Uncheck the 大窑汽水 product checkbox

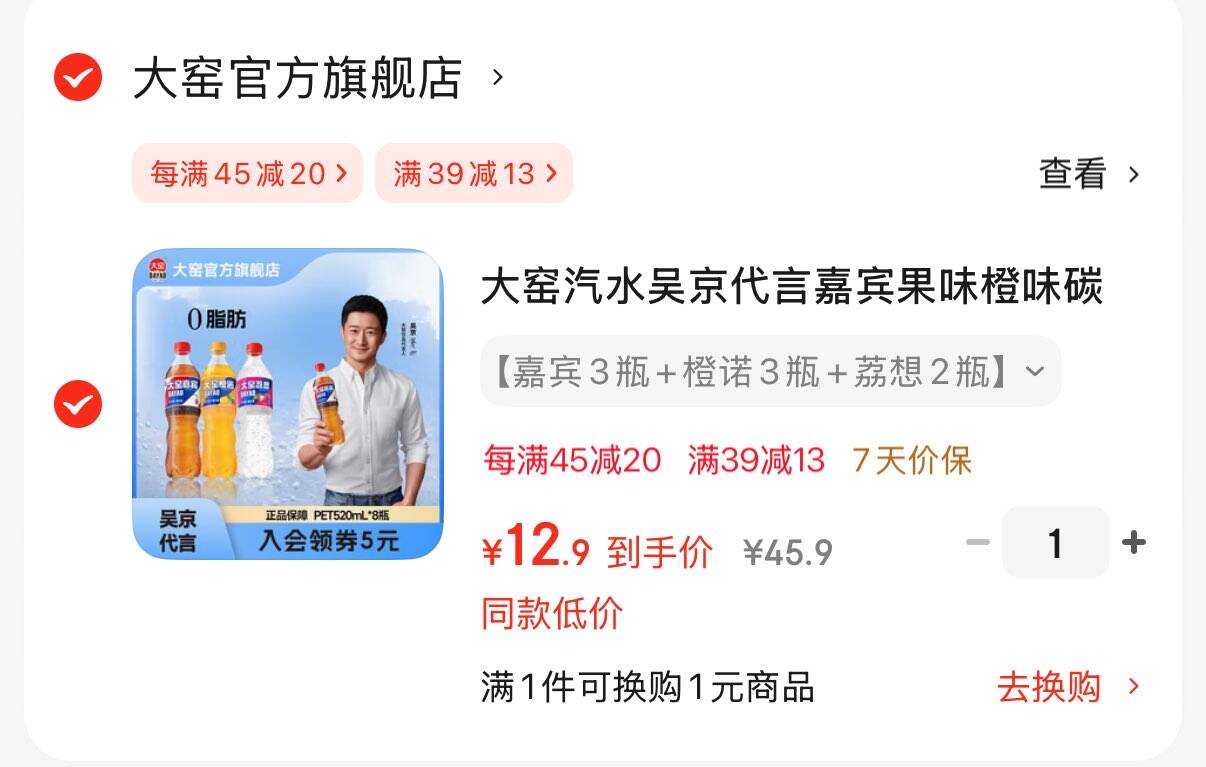(x=78, y=404)
